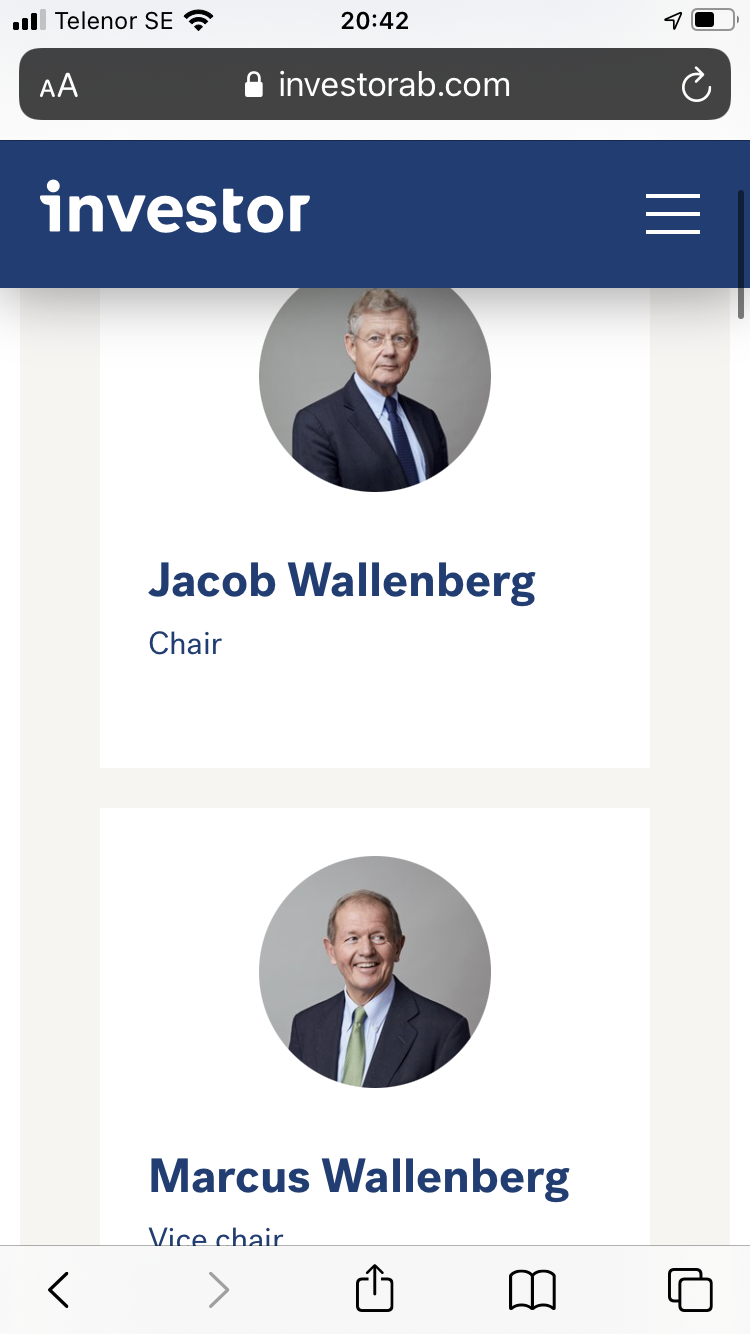Share this page
Viewport: 750px width, 1334px height.
point(375,1288)
